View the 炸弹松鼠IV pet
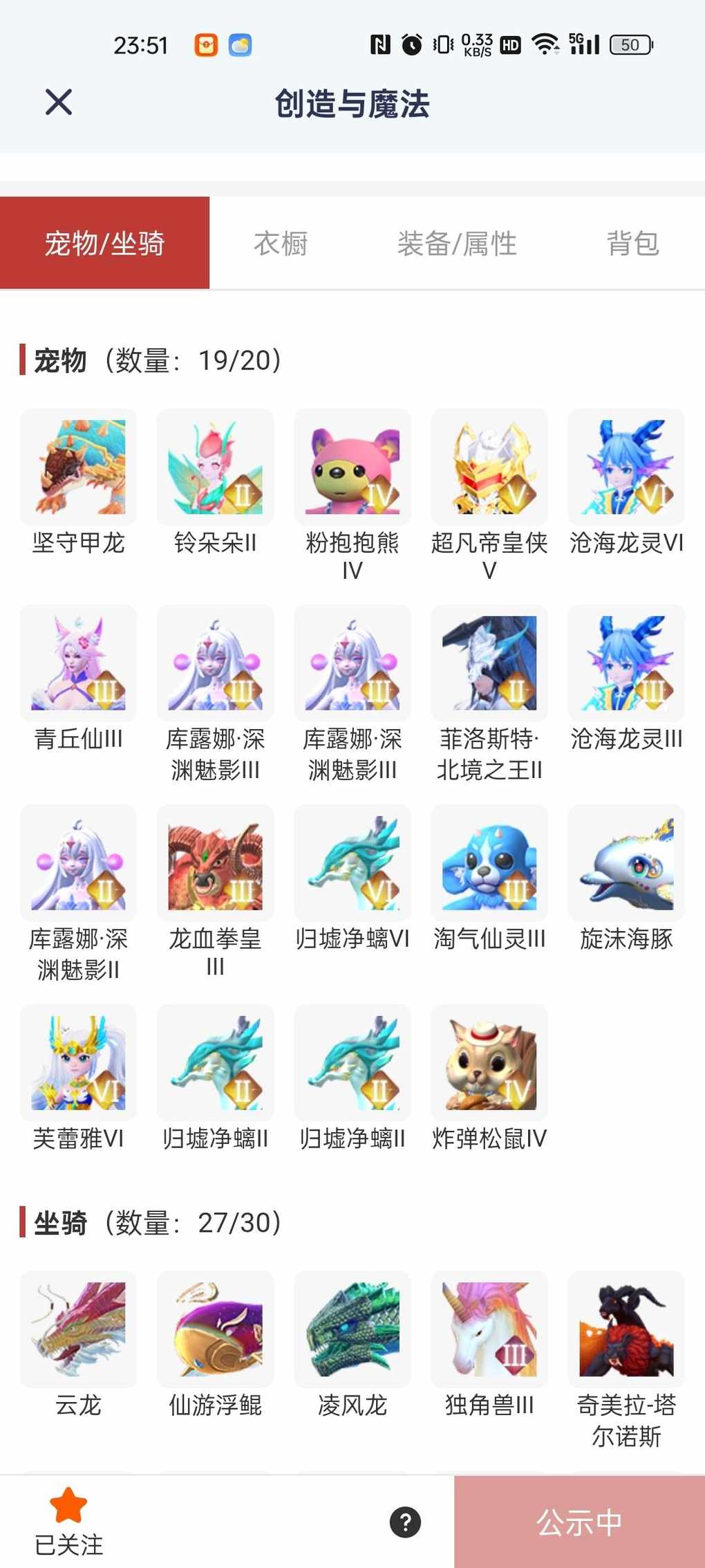The height and width of the screenshot is (1568, 705). tap(489, 1063)
